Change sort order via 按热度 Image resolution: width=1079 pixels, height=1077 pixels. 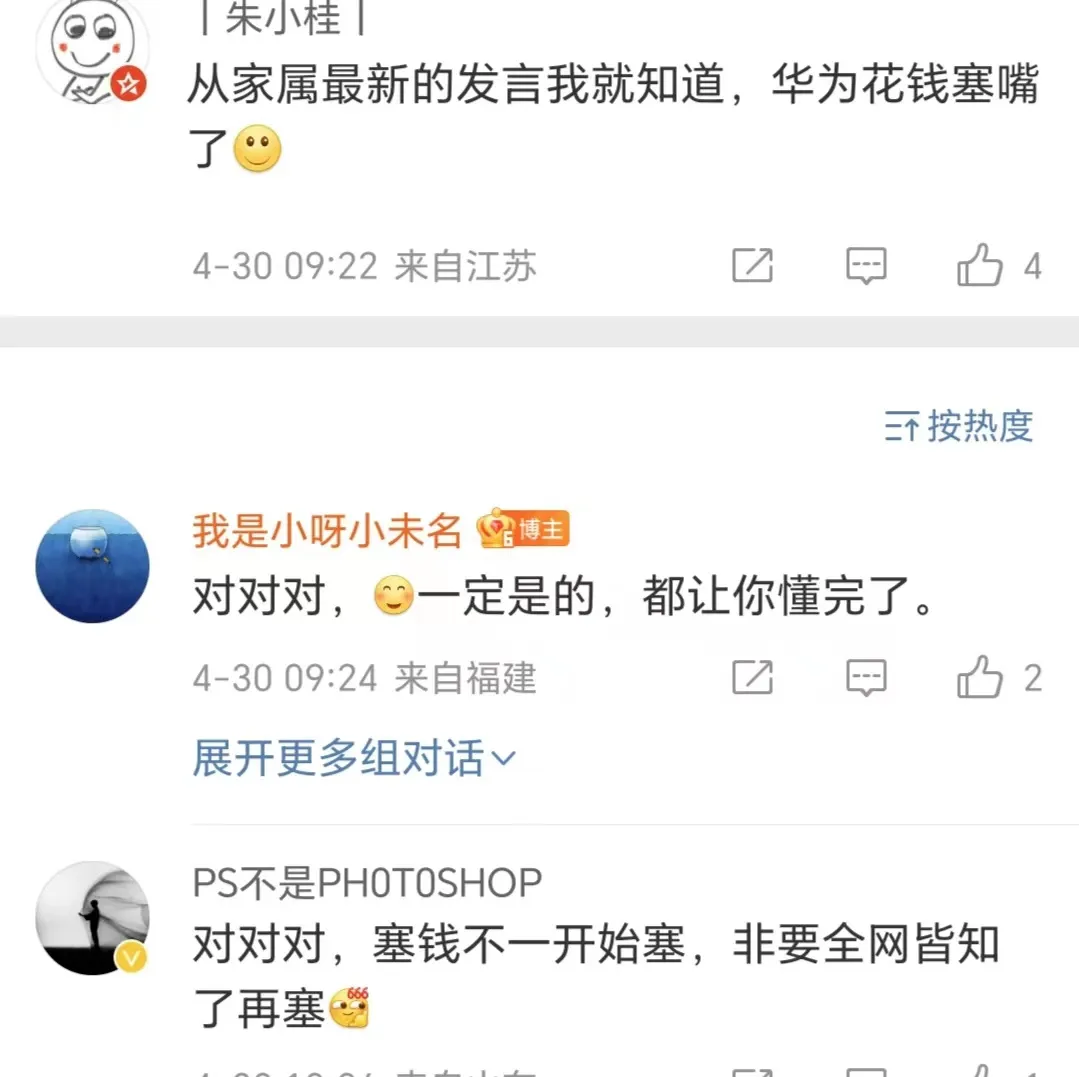point(958,427)
